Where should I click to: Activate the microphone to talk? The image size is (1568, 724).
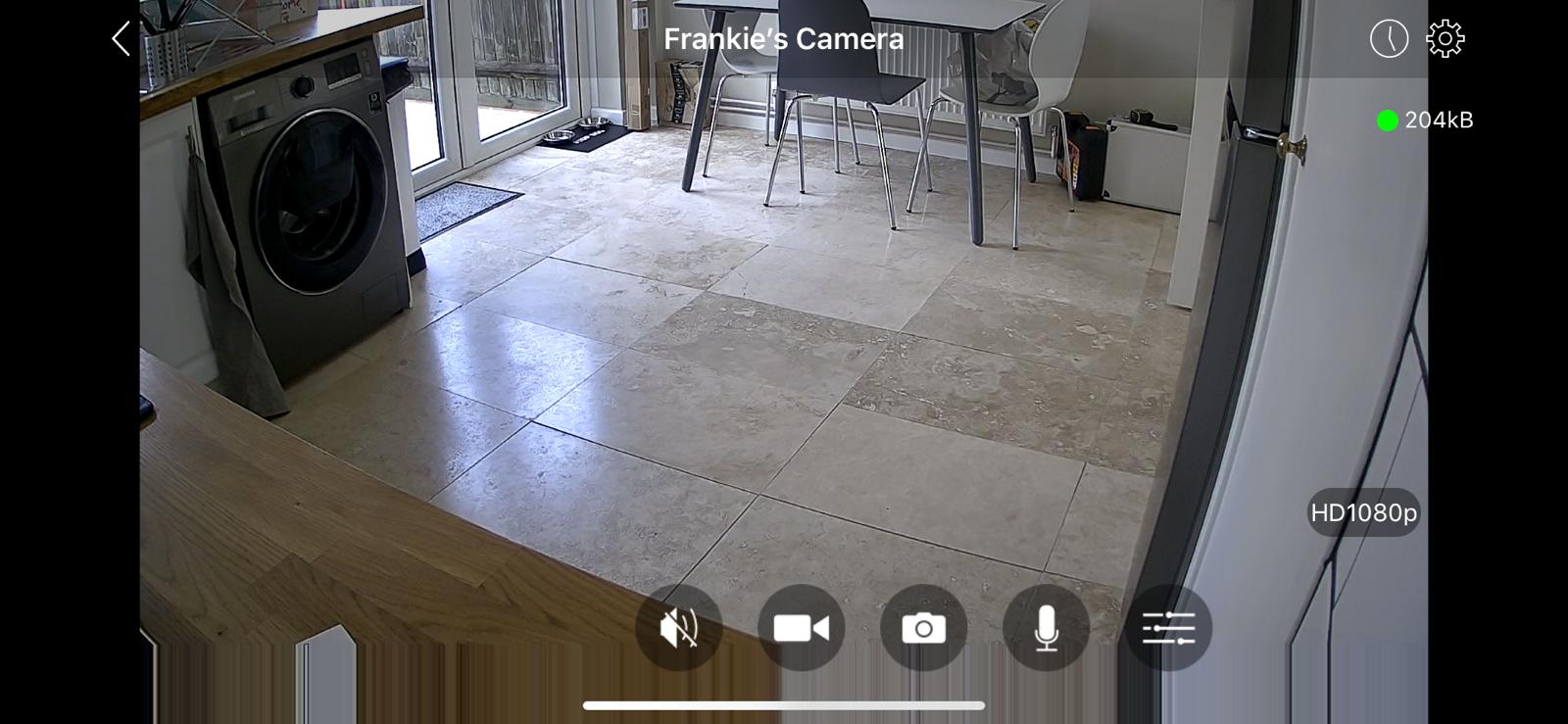(x=1046, y=628)
